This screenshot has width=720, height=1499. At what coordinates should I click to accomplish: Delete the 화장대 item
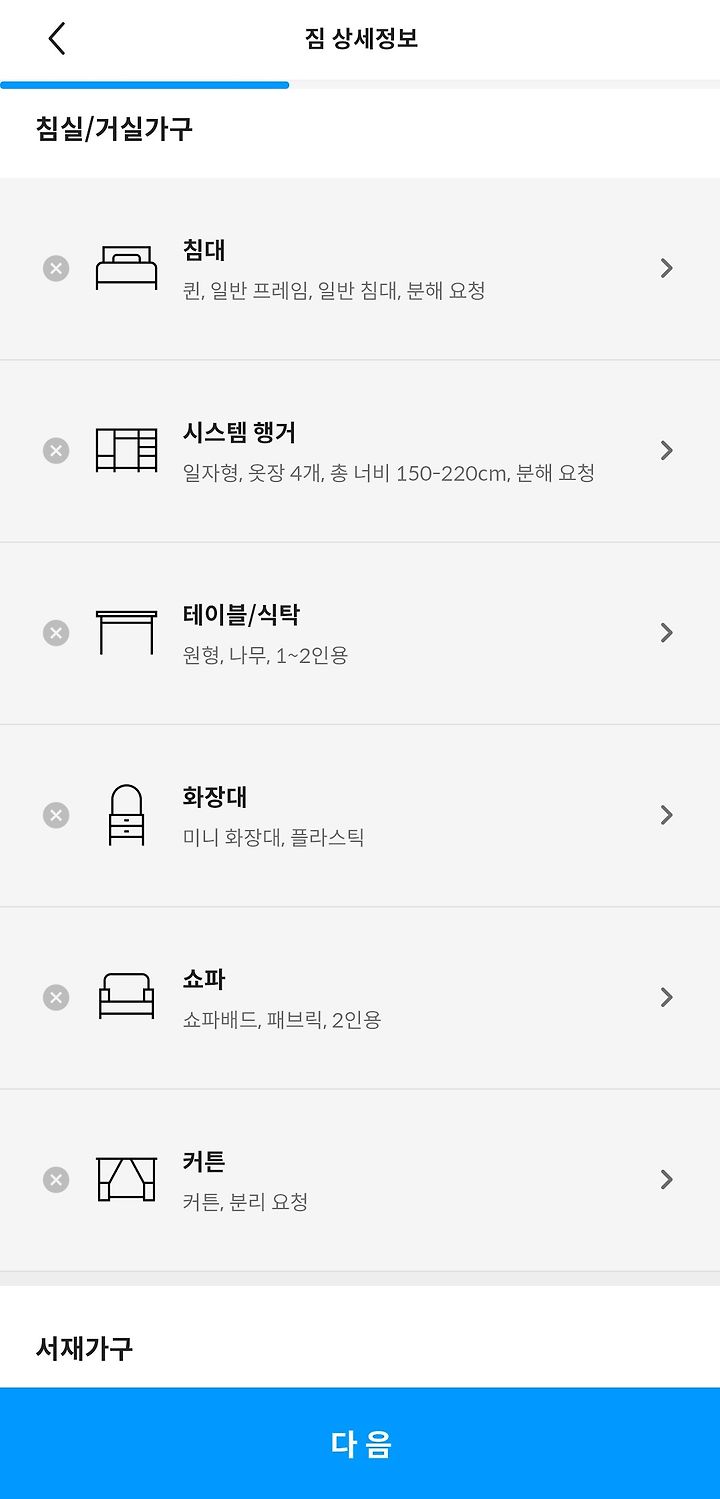pyautogui.click(x=56, y=815)
